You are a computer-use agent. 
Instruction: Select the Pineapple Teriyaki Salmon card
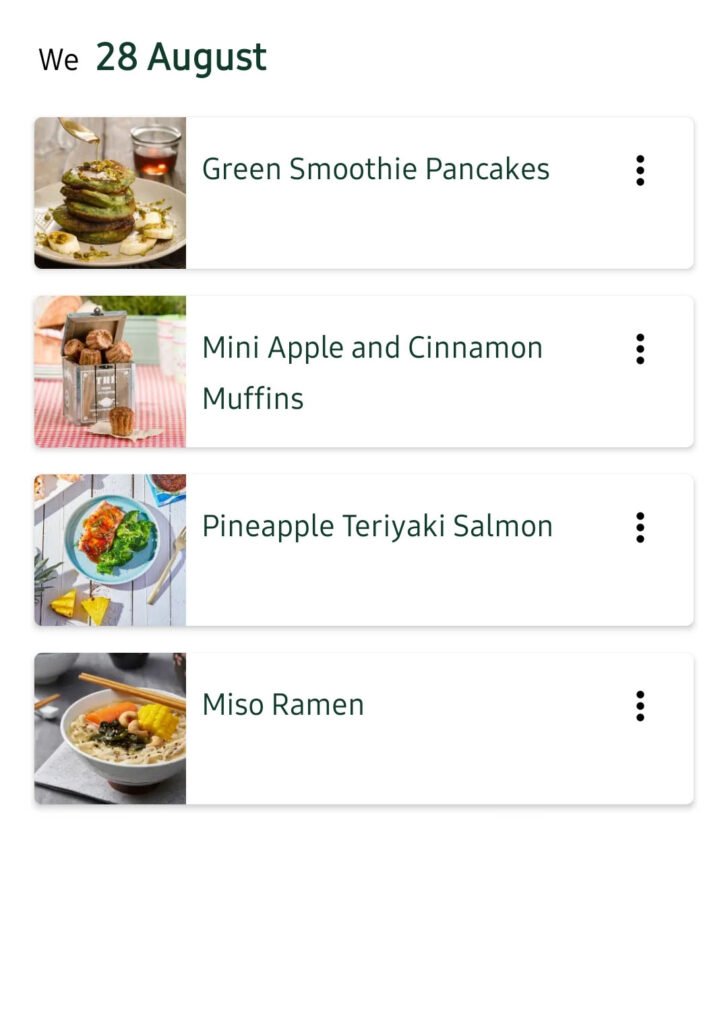click(377, 527)
